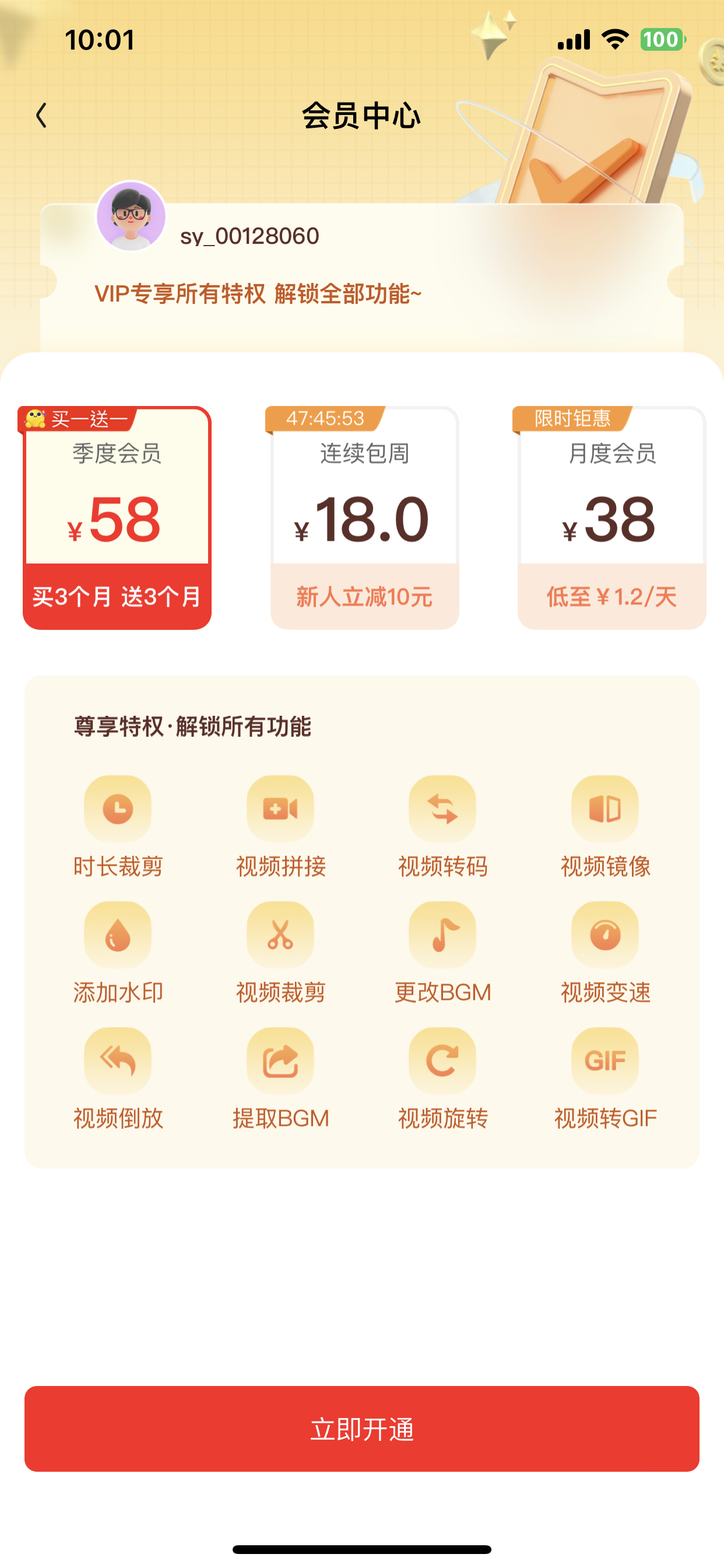The width and height of the screenshot is (724, 1568).
Task: Pick the 月度会员 ¥38 plan
Action: click(x=611, y=517)
